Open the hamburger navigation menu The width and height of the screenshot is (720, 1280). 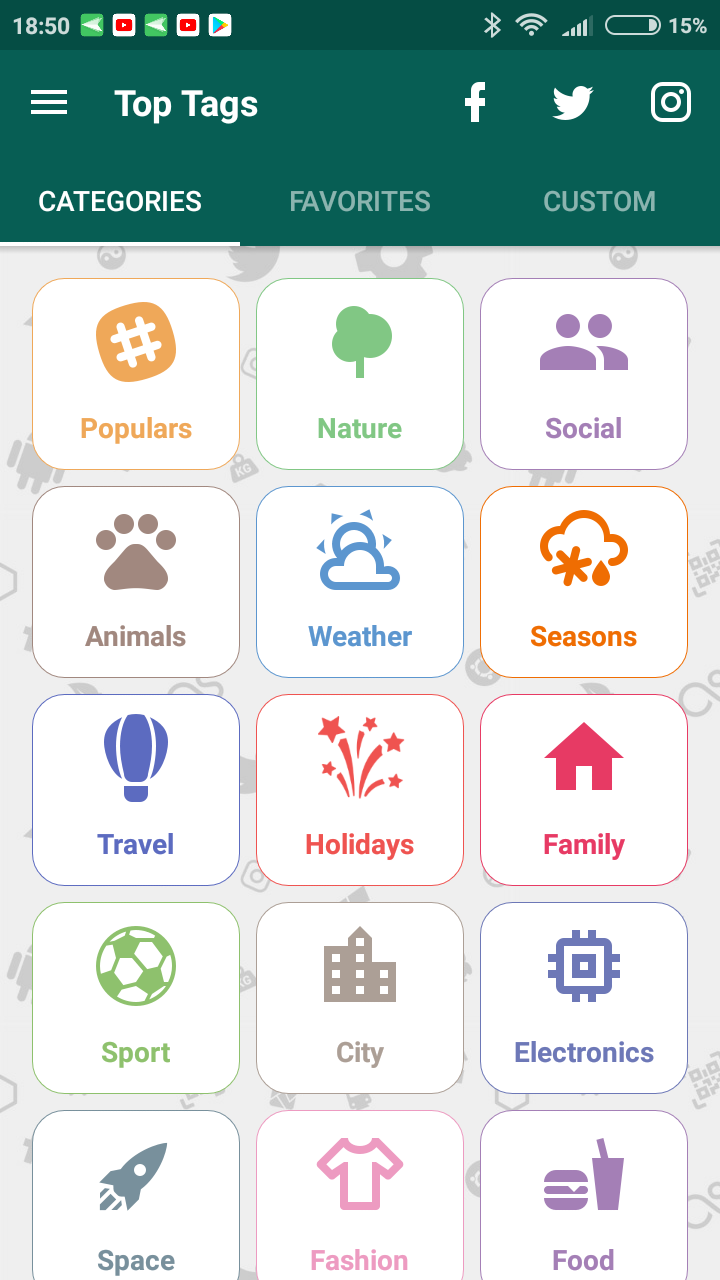pyautogui.click(x=49, y=103)
